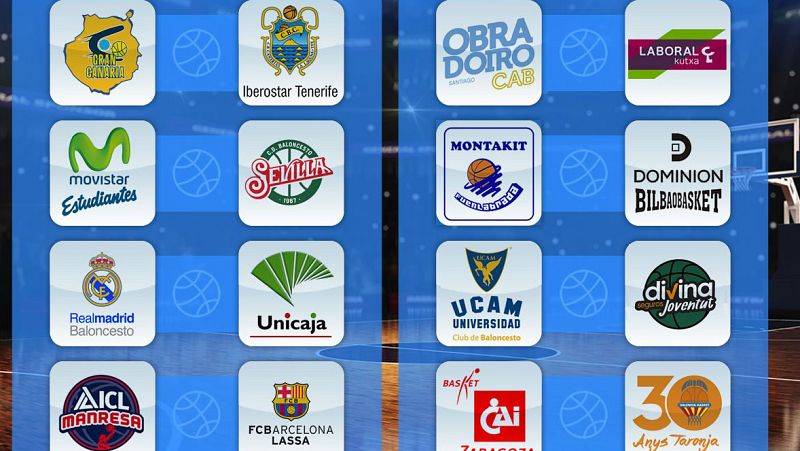Select the Gran Canaria team tile

click(x=102, y=52)
